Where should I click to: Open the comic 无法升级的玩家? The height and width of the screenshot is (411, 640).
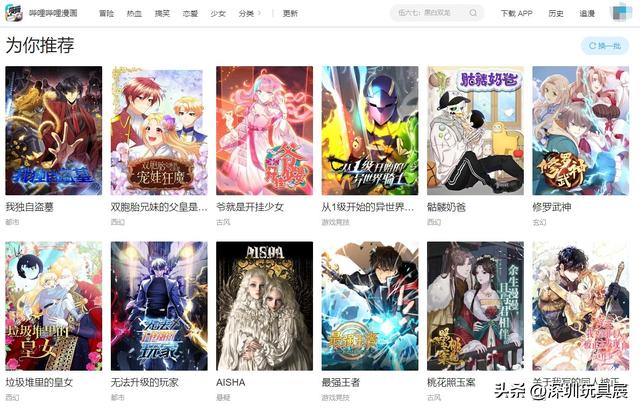tap(159, 305)
